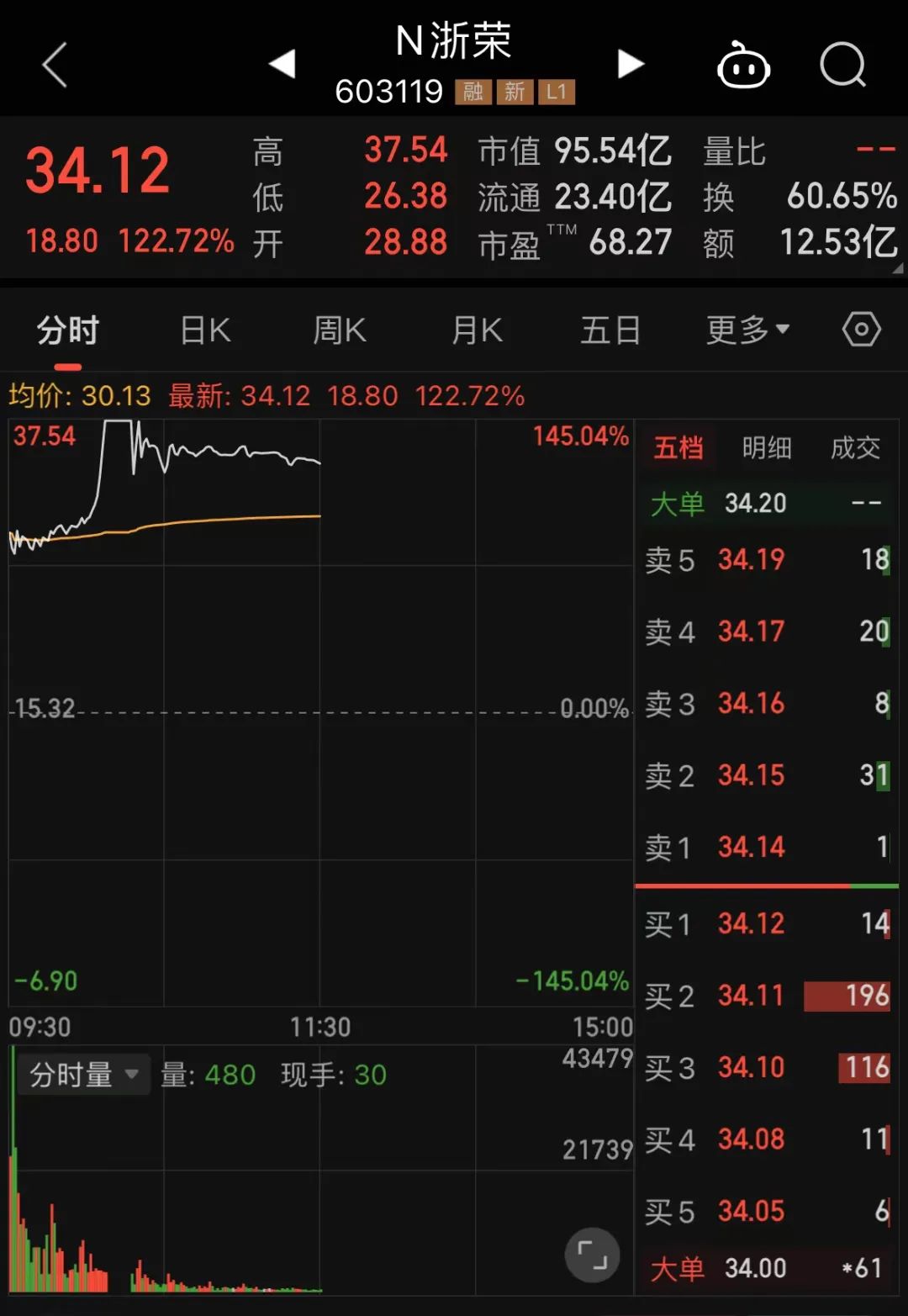The width and height of the screenshot is (908, 1316).
Task: Switch to the 日K daily chart tab
Action: tap(203, 330)
